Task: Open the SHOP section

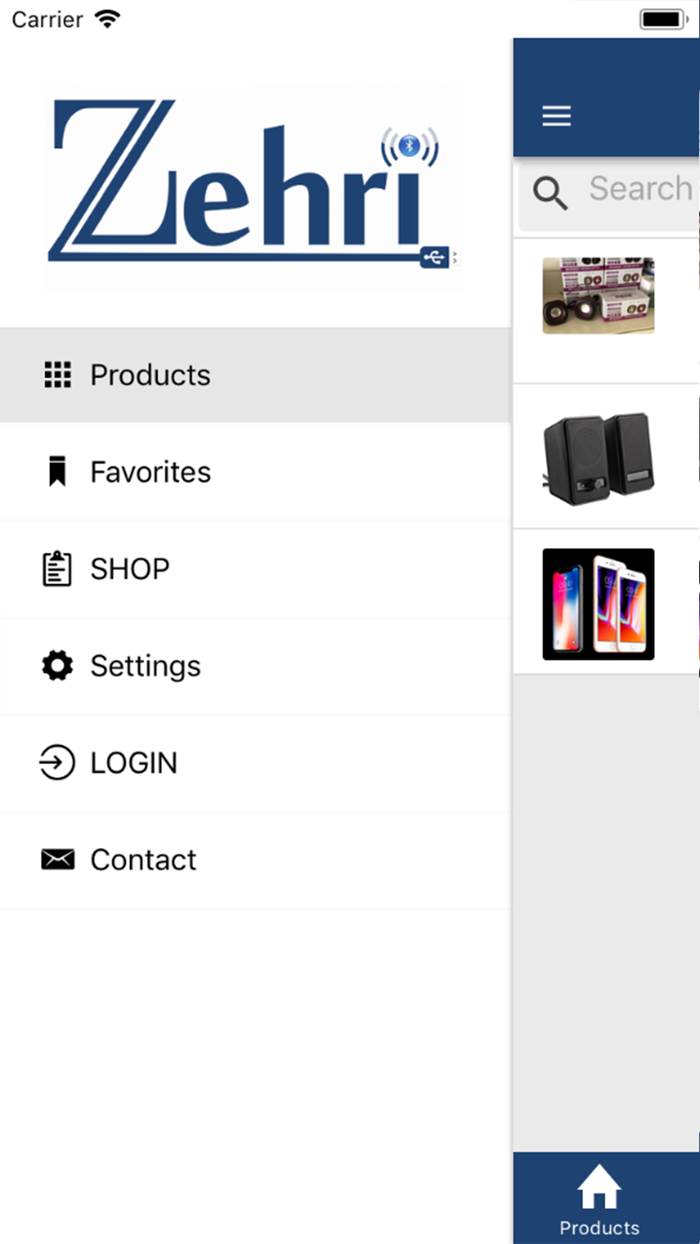Action: pos(130,569)
